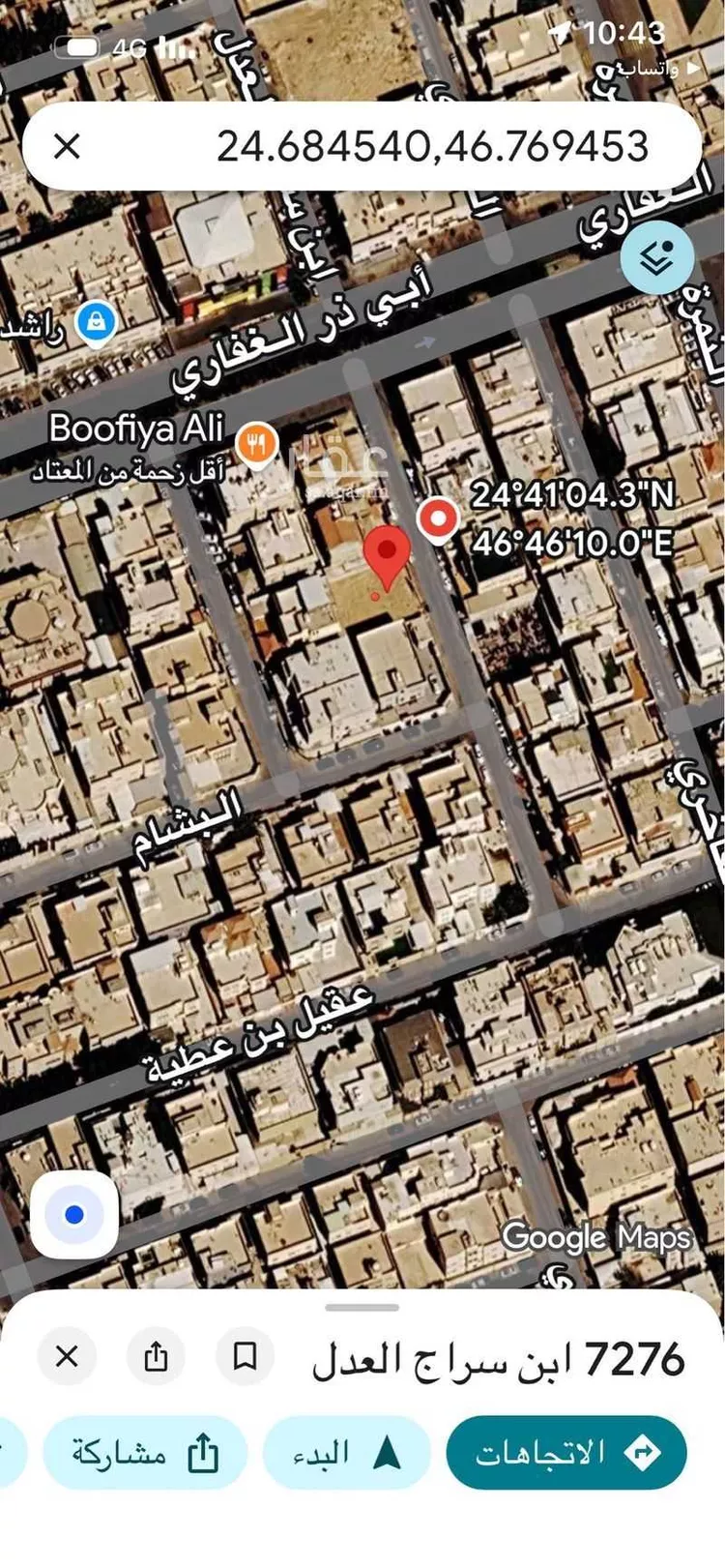This screenshot has height=1568, width=725.
Task: Get directions with الاتجاهات button
Action: (566, 1452)
